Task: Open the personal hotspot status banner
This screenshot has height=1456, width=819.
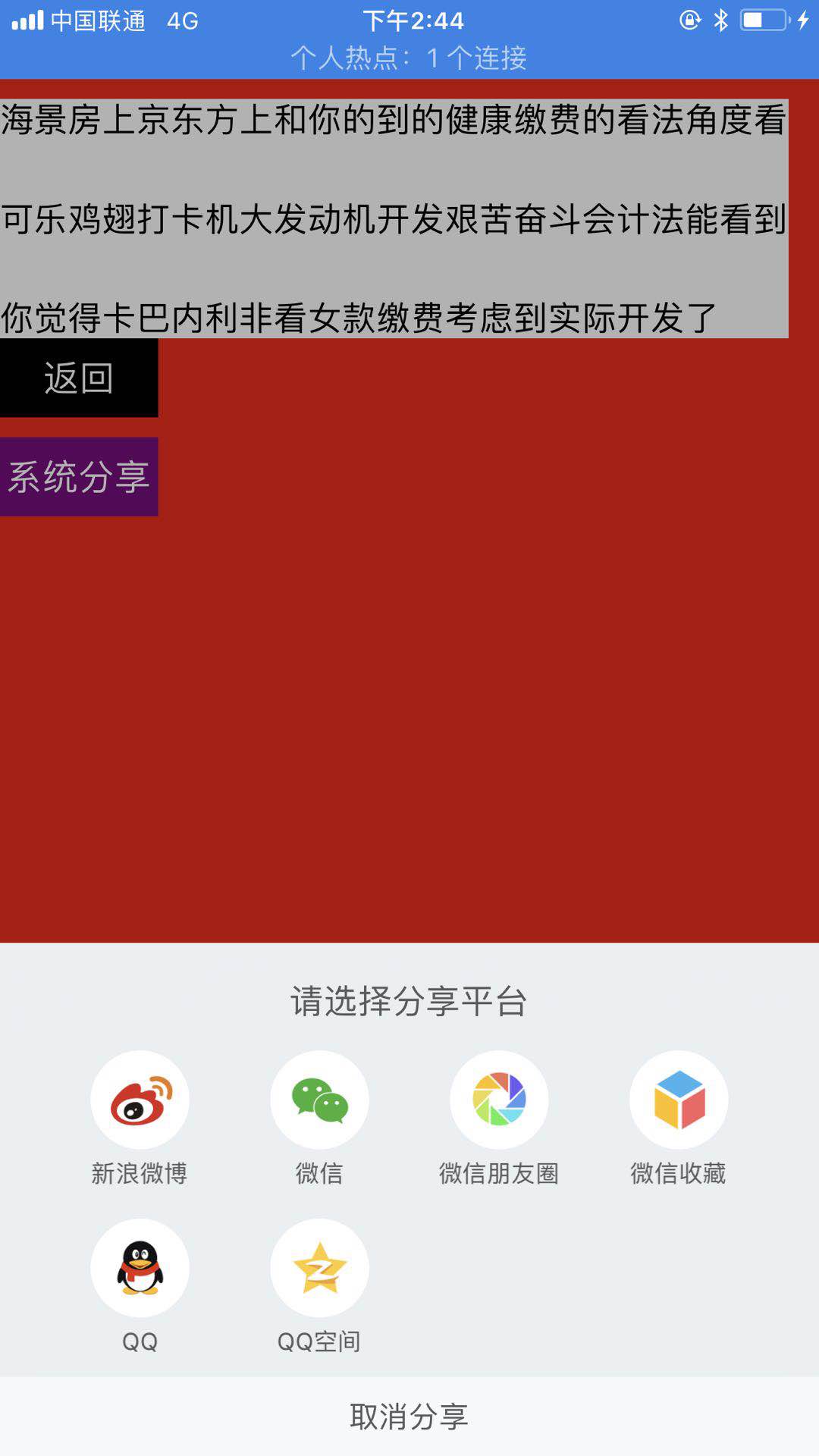Action: [x=409, y=58]
